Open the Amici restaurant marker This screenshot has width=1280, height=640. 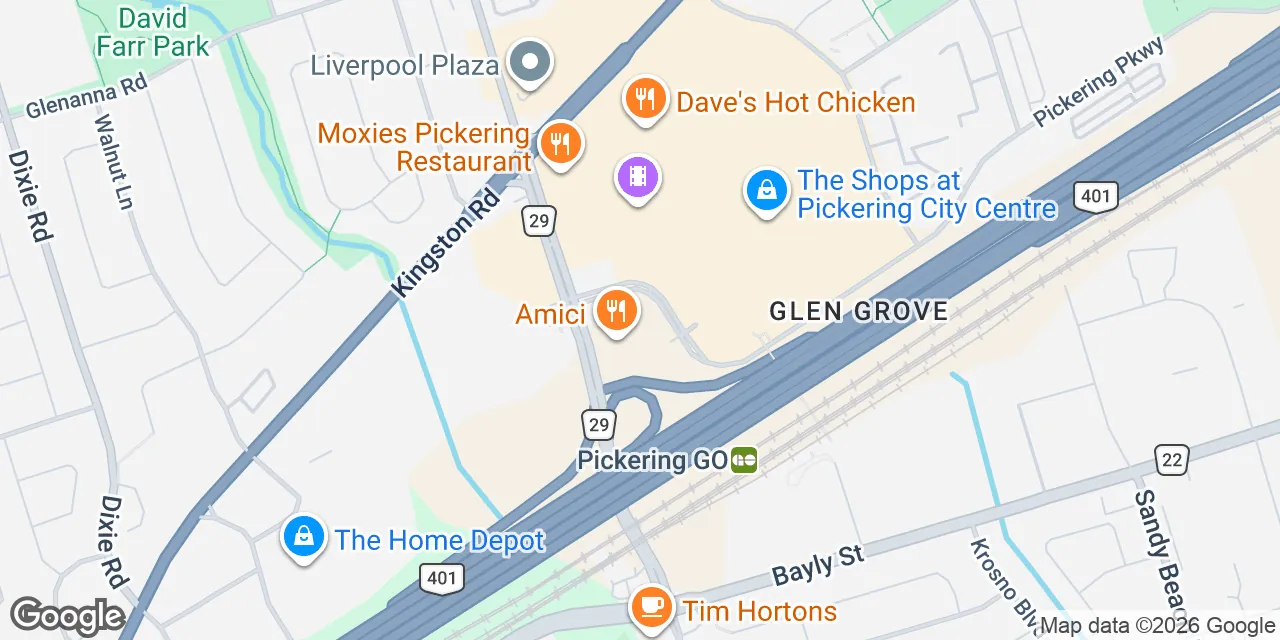coord(617,311)
